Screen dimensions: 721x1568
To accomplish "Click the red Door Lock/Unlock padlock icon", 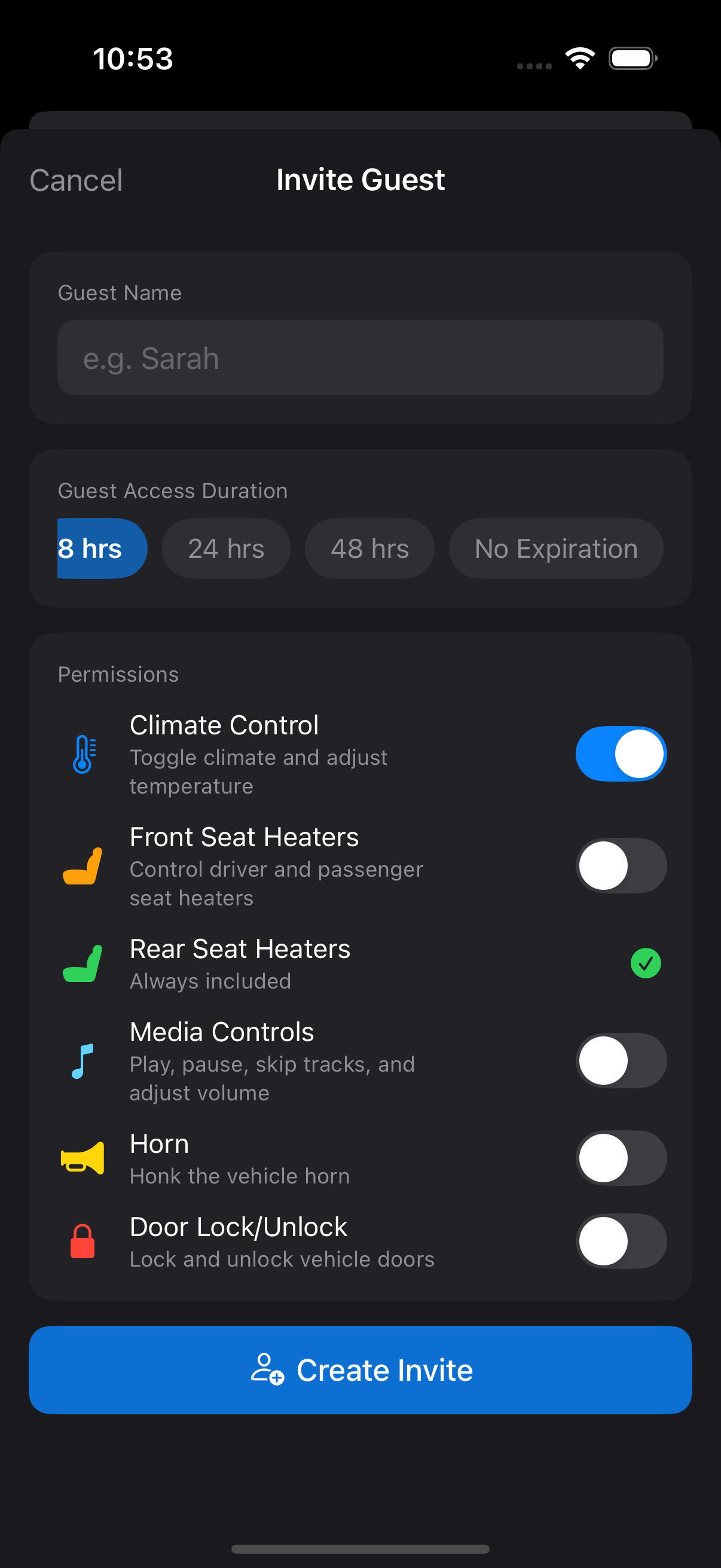I will [x=83, y=1240].
